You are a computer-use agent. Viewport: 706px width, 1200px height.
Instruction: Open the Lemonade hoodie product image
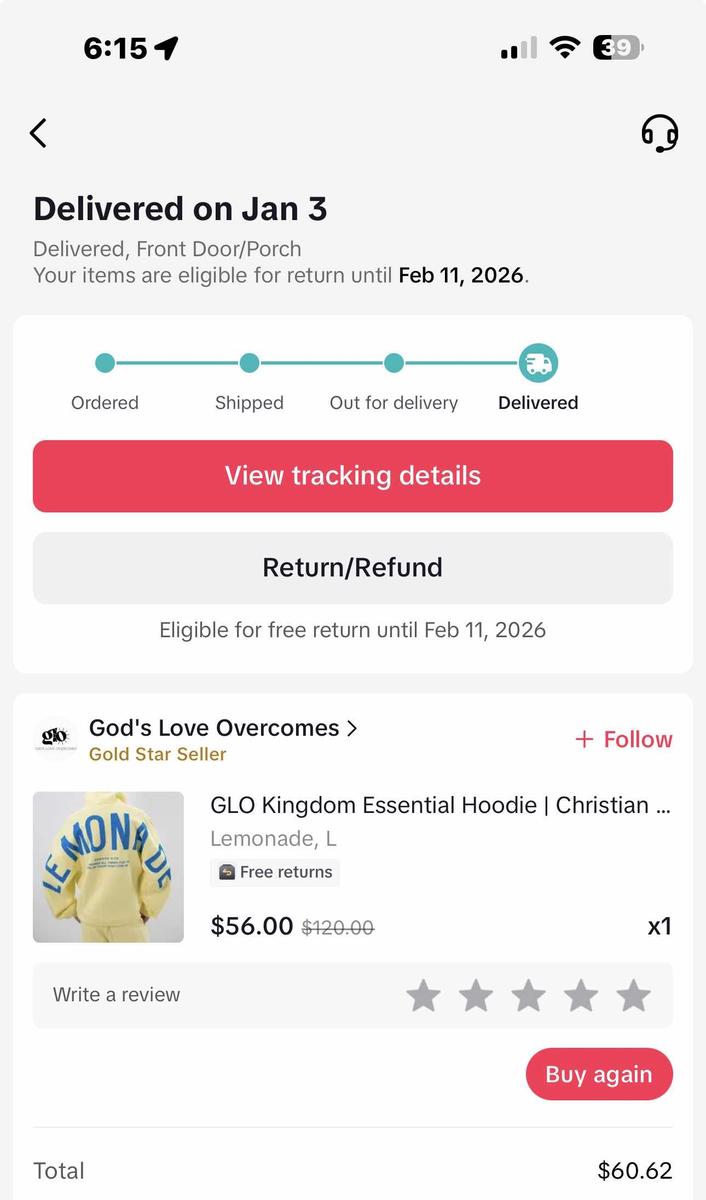click(x=108, y=867)
